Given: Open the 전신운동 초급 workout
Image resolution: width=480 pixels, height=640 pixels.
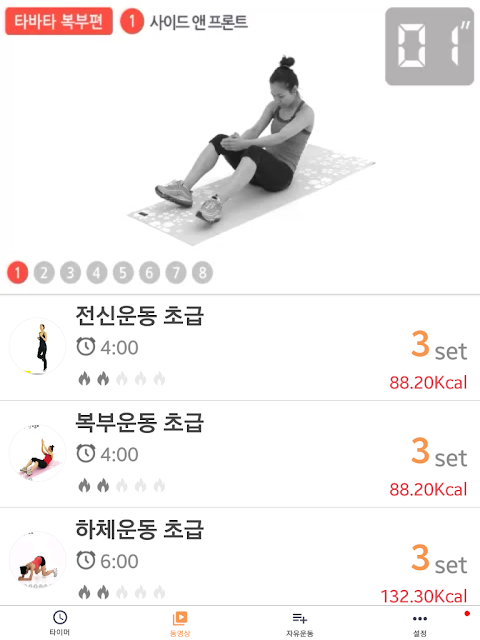Looking at the screenshot, I should (x=240, y=347).
